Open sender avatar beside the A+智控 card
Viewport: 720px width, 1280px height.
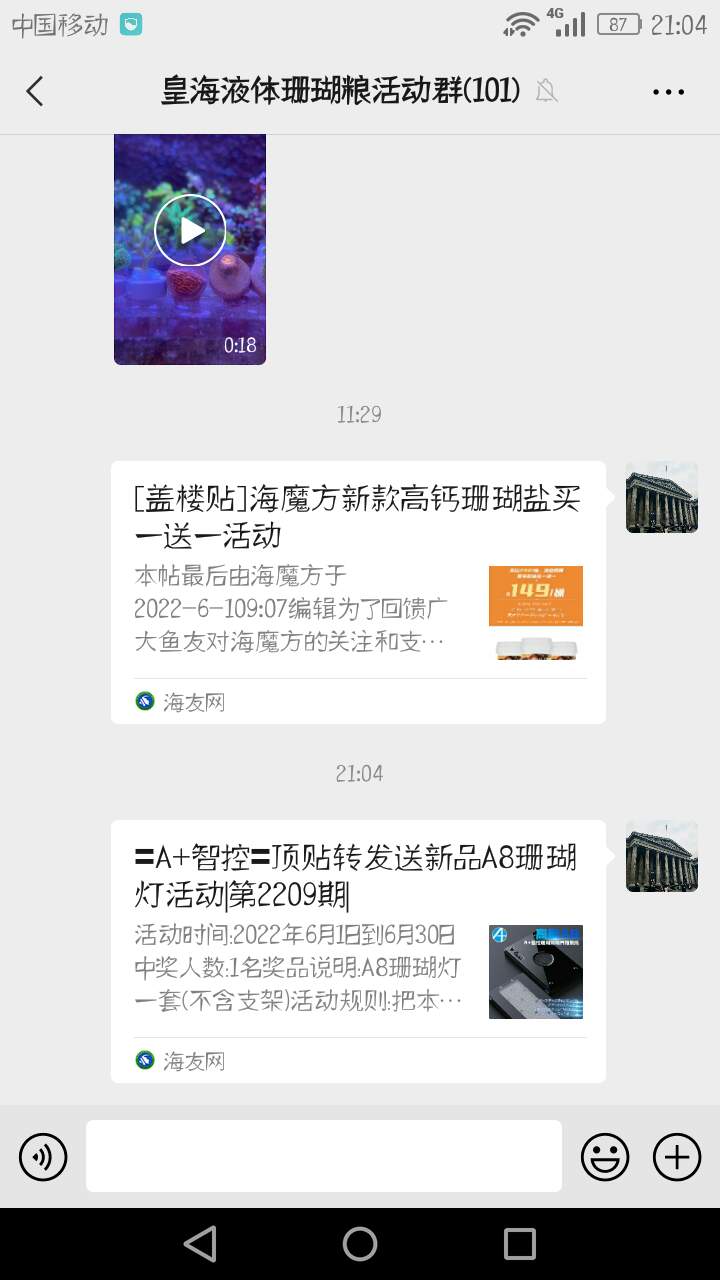tap(662, 856)
